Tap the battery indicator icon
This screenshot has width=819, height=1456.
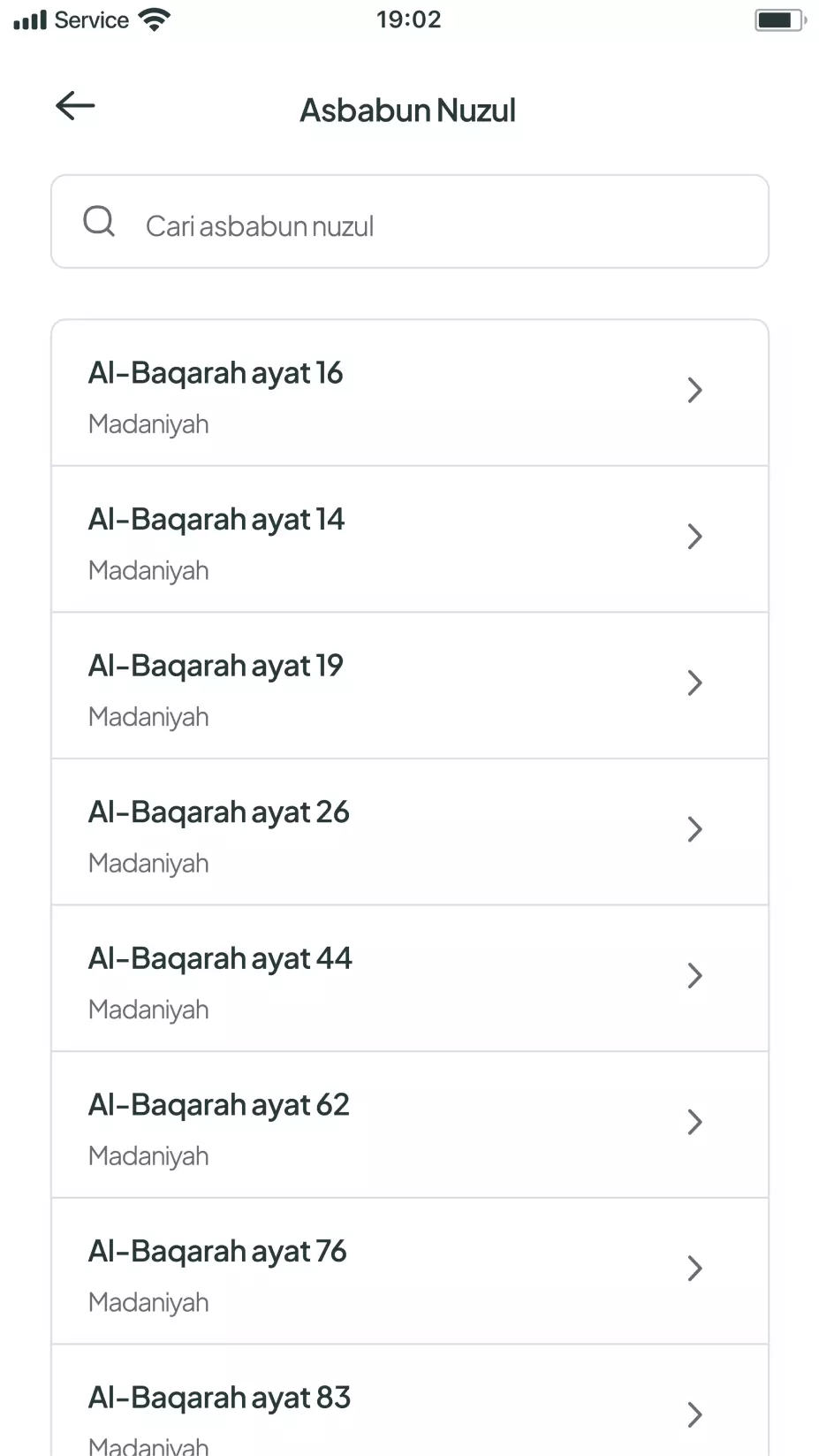(x=777, y=18)
